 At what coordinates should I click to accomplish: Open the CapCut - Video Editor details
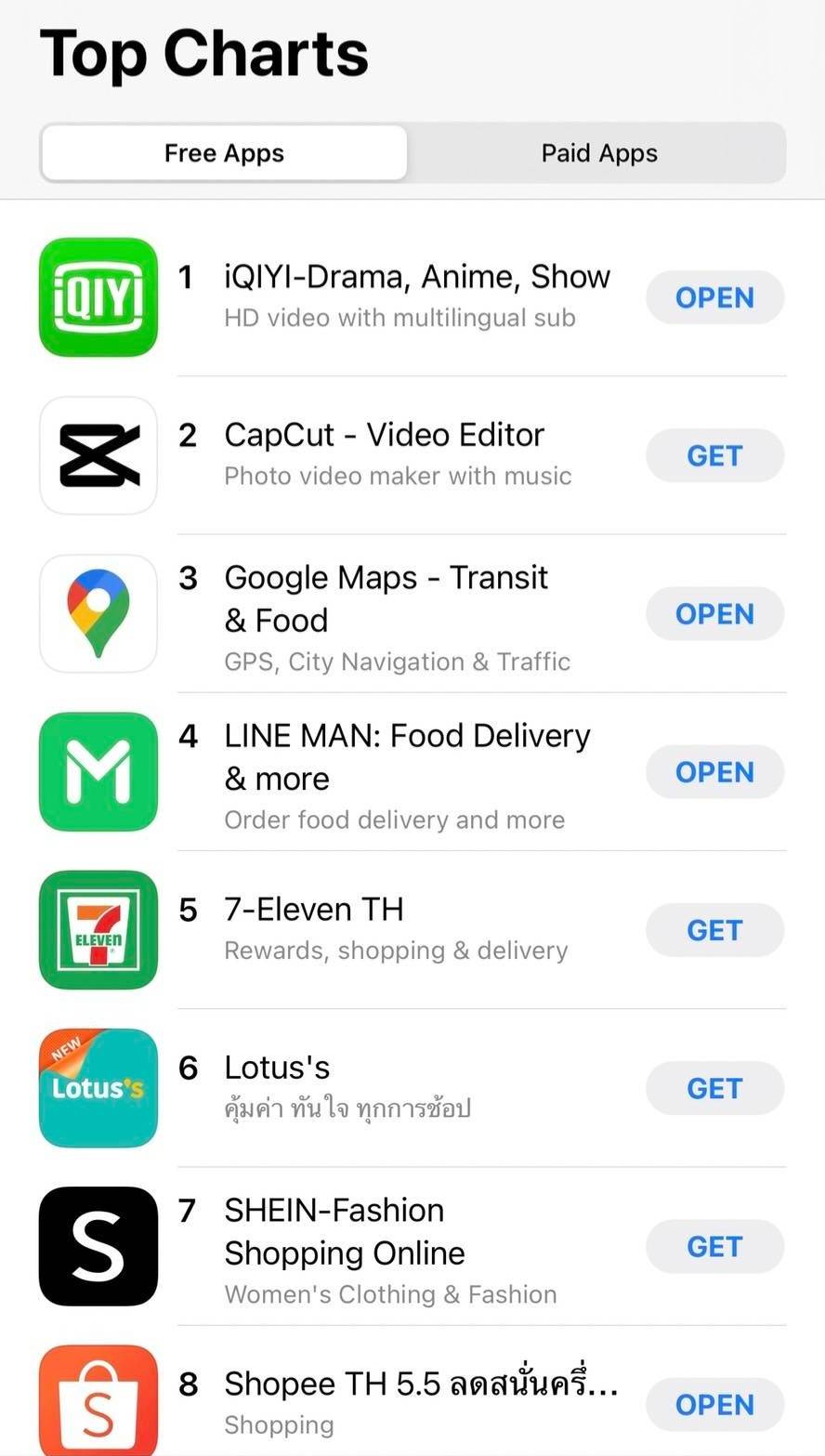point(384,435)
